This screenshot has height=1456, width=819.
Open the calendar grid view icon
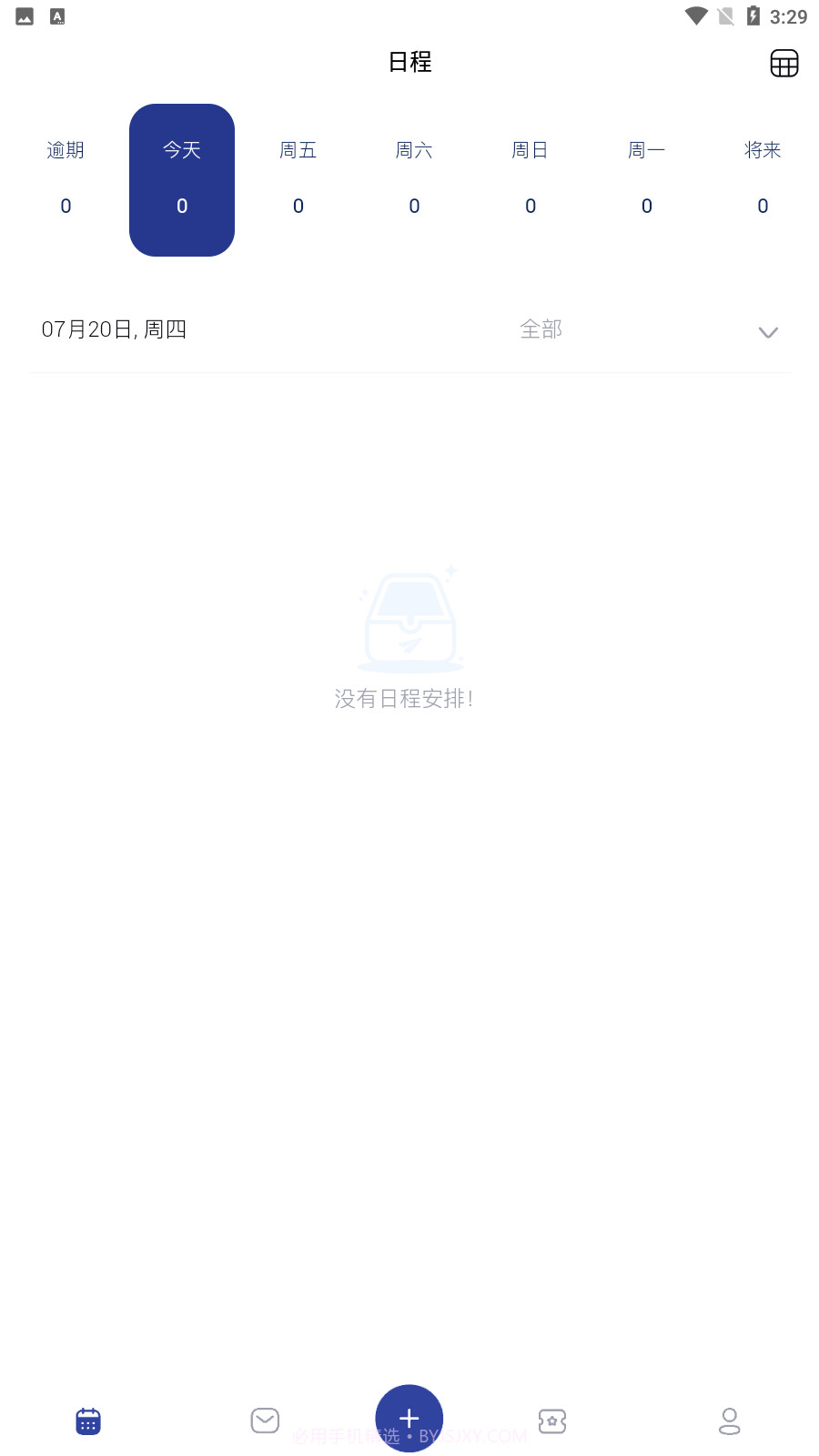point(784,63)
